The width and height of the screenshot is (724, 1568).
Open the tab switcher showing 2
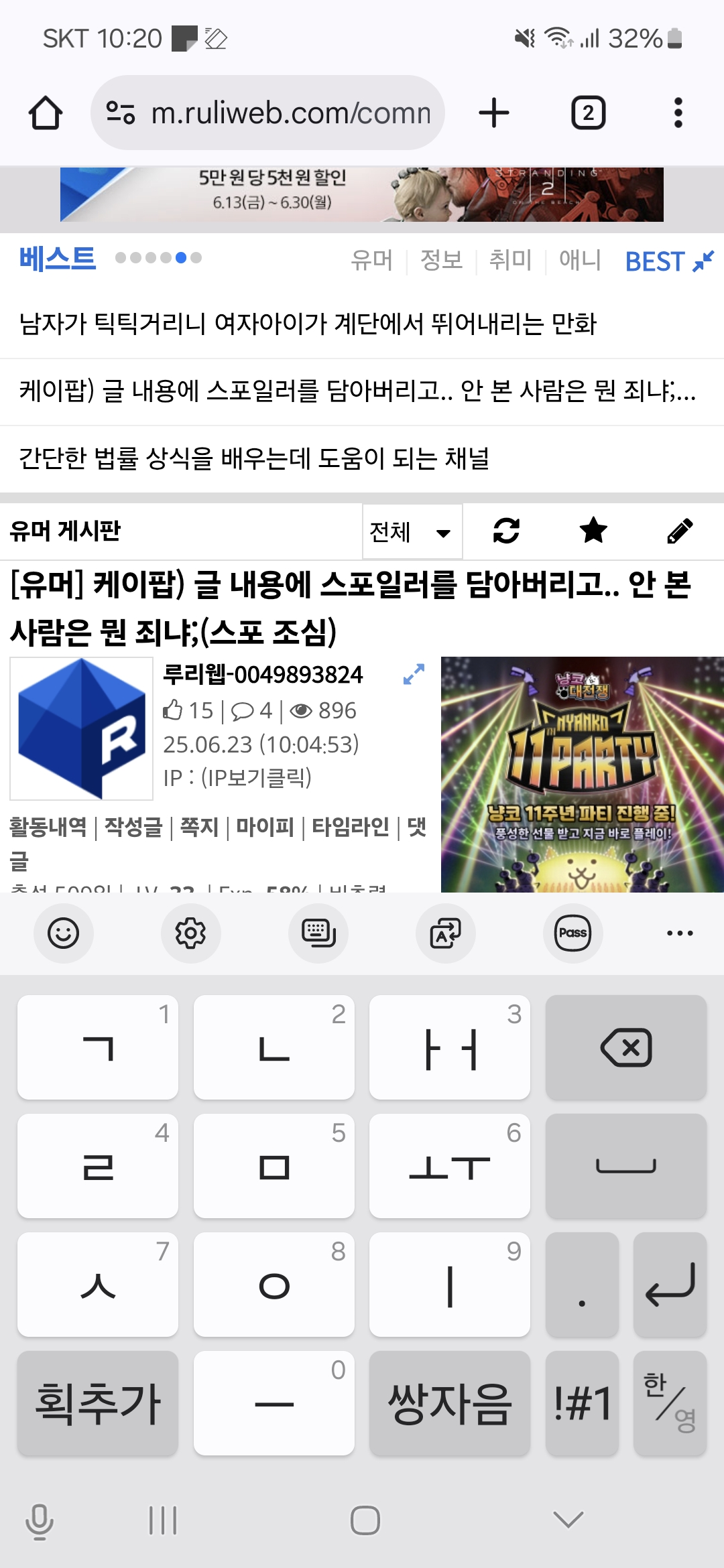[588, 113]
